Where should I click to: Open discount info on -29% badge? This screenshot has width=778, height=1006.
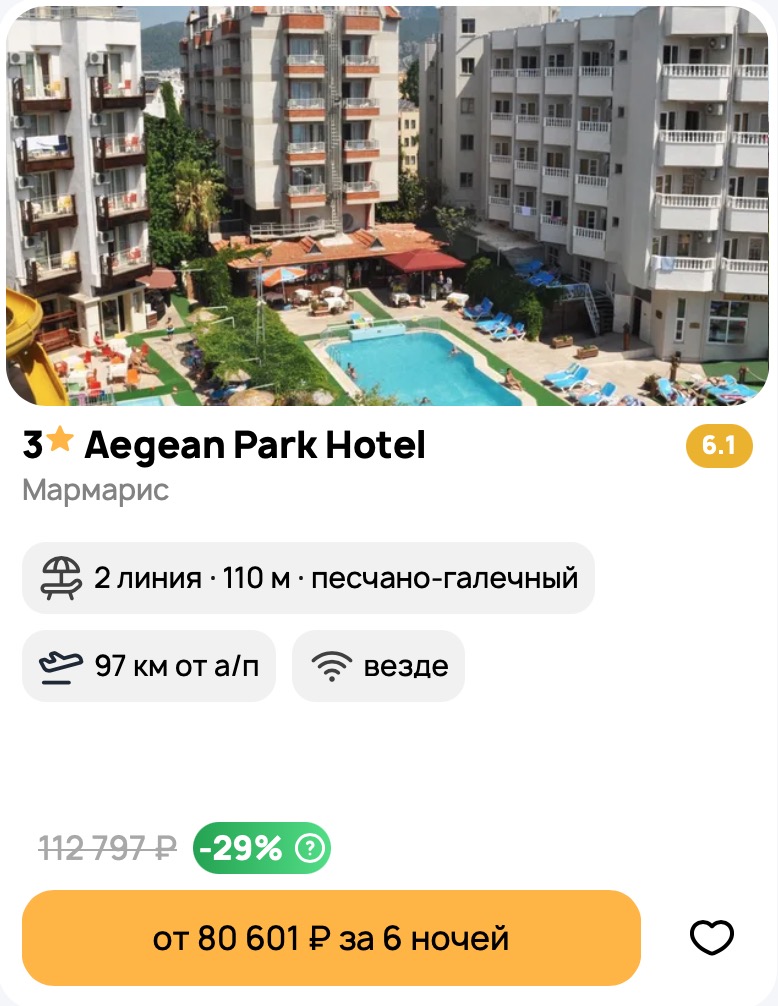pos(311,849)
